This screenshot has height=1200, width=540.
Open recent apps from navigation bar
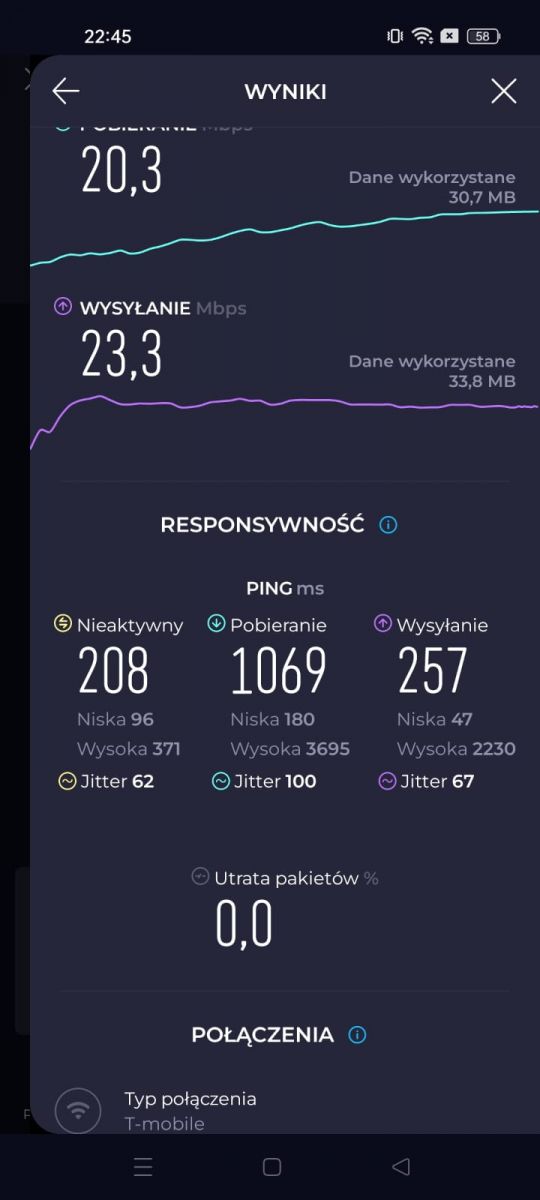143,1167
